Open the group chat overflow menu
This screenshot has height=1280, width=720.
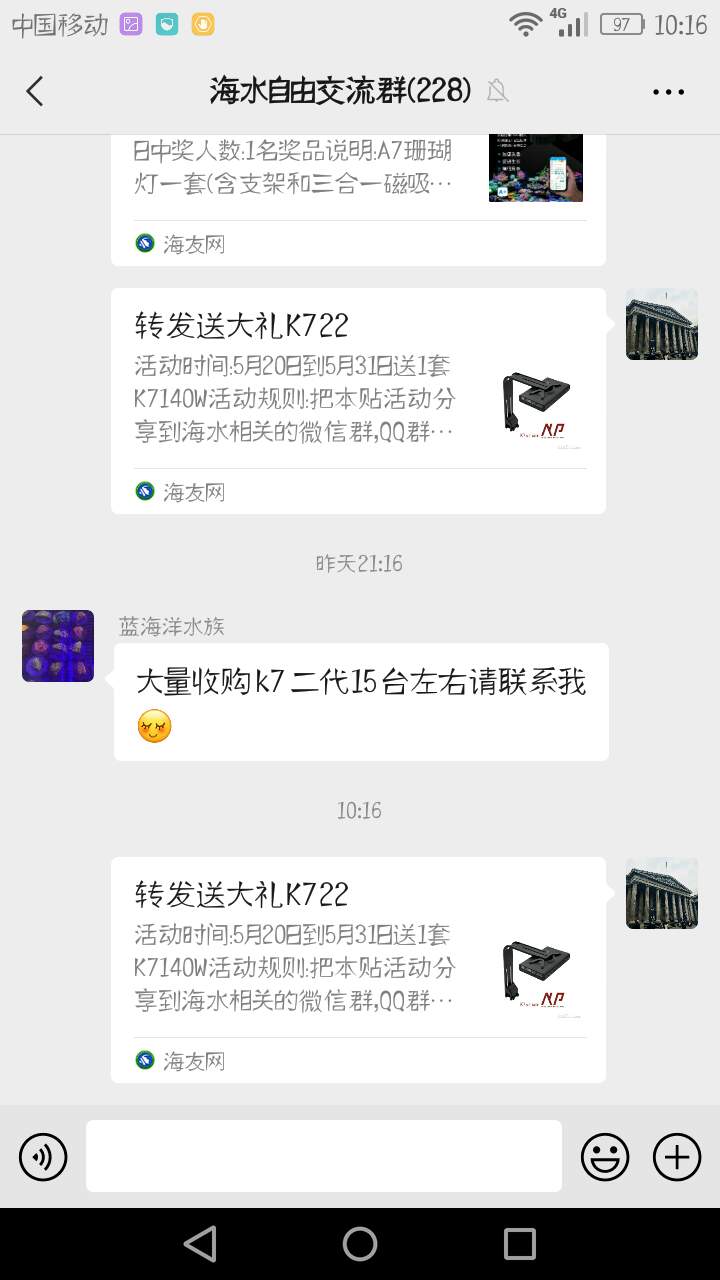pos(668,91)
